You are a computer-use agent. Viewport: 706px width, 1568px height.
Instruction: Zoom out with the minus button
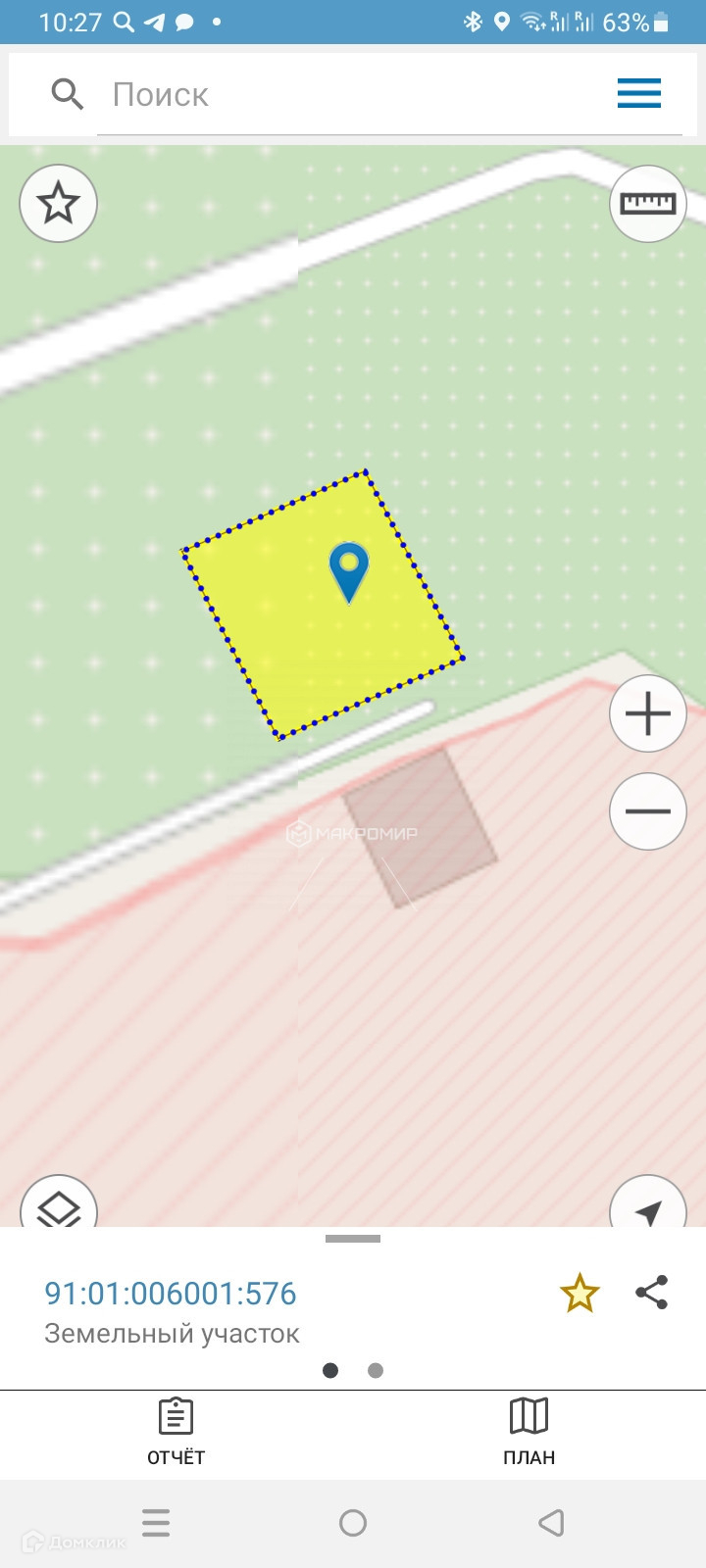point(647,811)
